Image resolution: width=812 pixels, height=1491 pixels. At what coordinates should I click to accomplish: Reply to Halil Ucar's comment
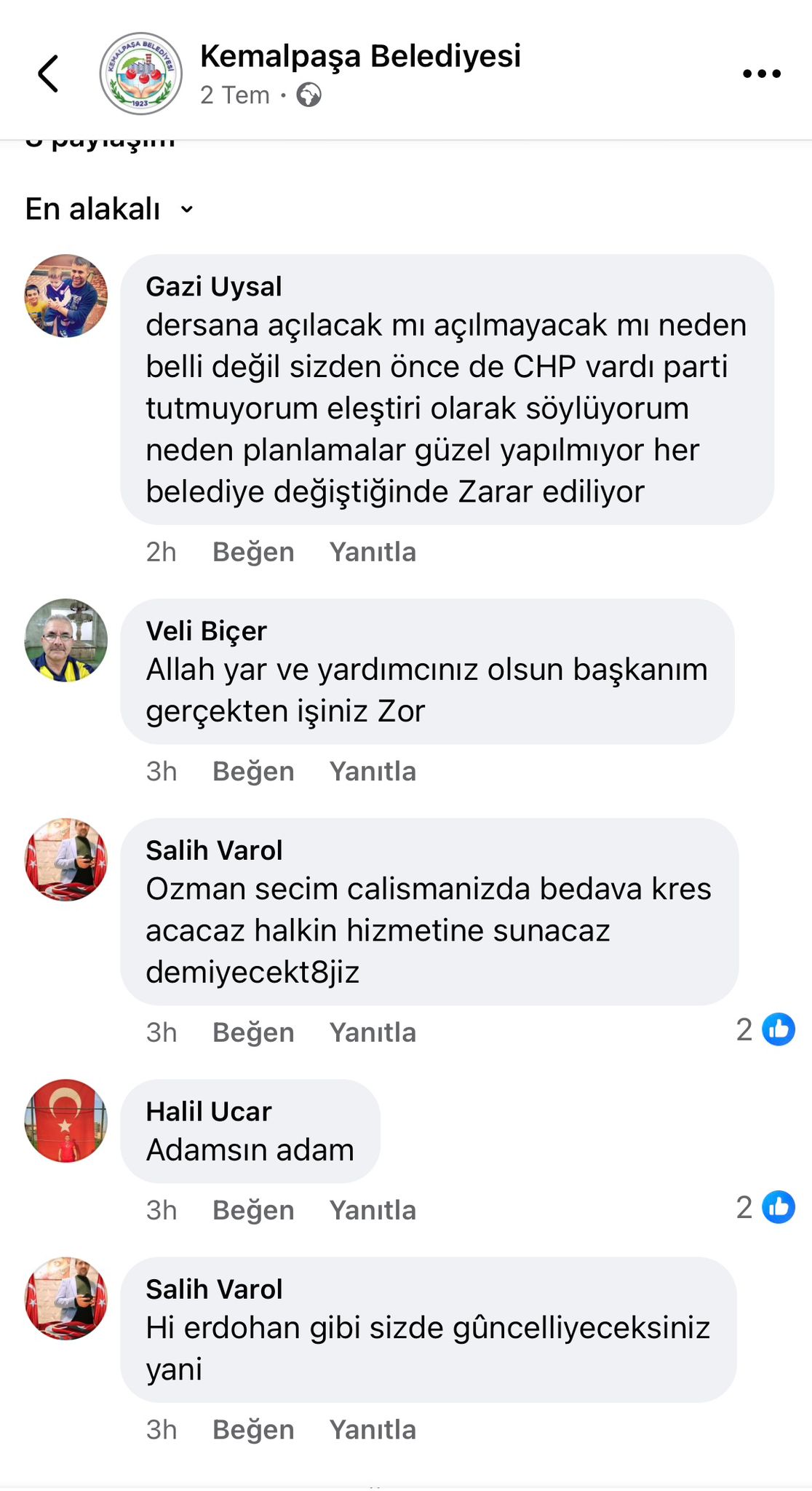coord(373,1210)
